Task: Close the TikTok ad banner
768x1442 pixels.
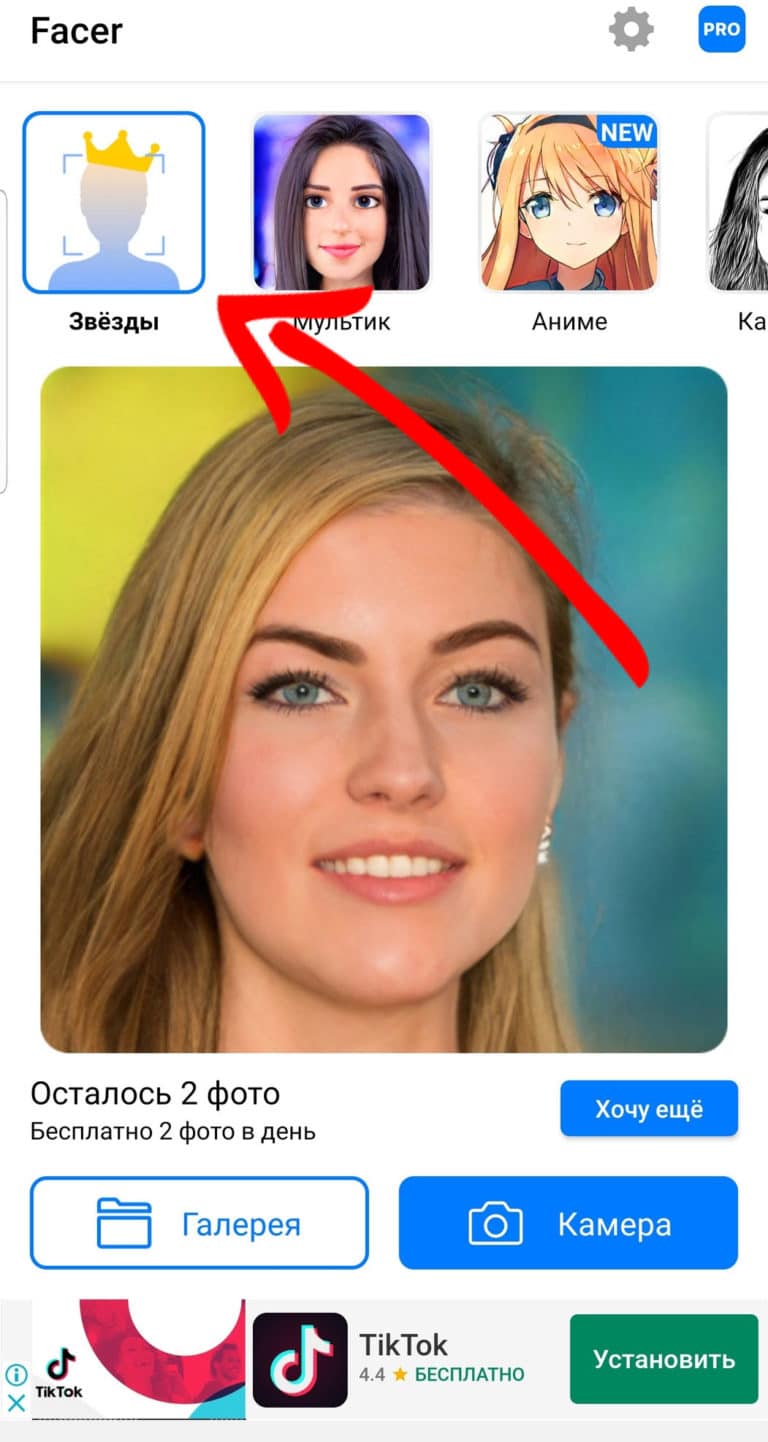Action: pos(16,1403)
